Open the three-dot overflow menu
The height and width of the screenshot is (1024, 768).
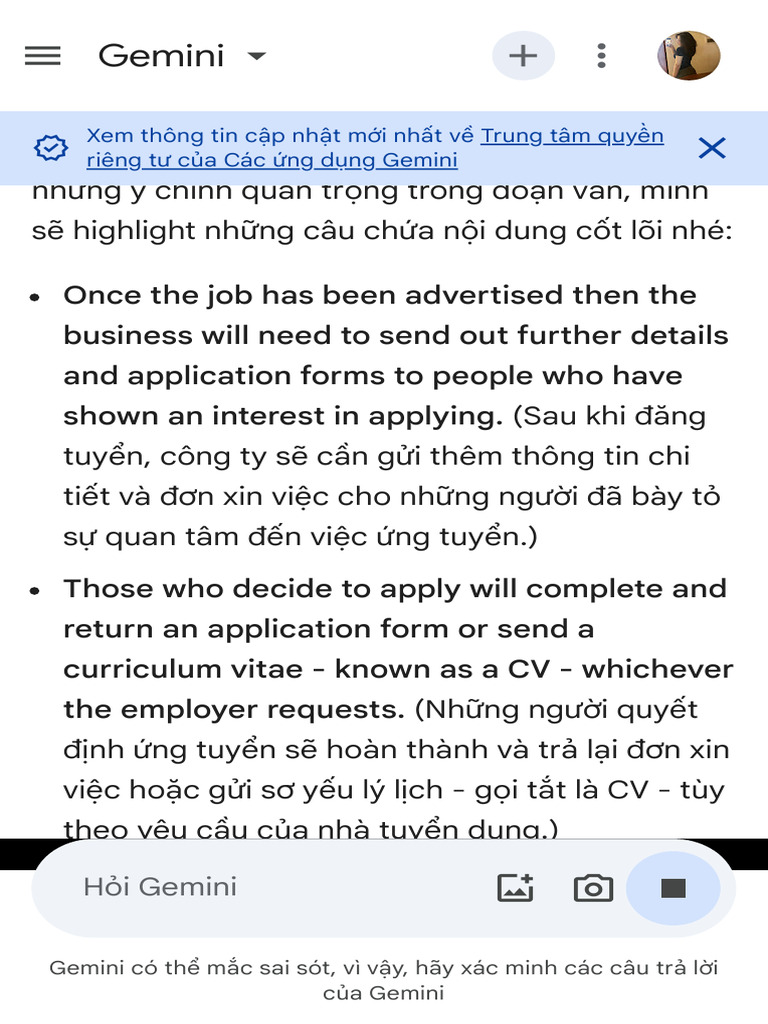coord(601,56)
